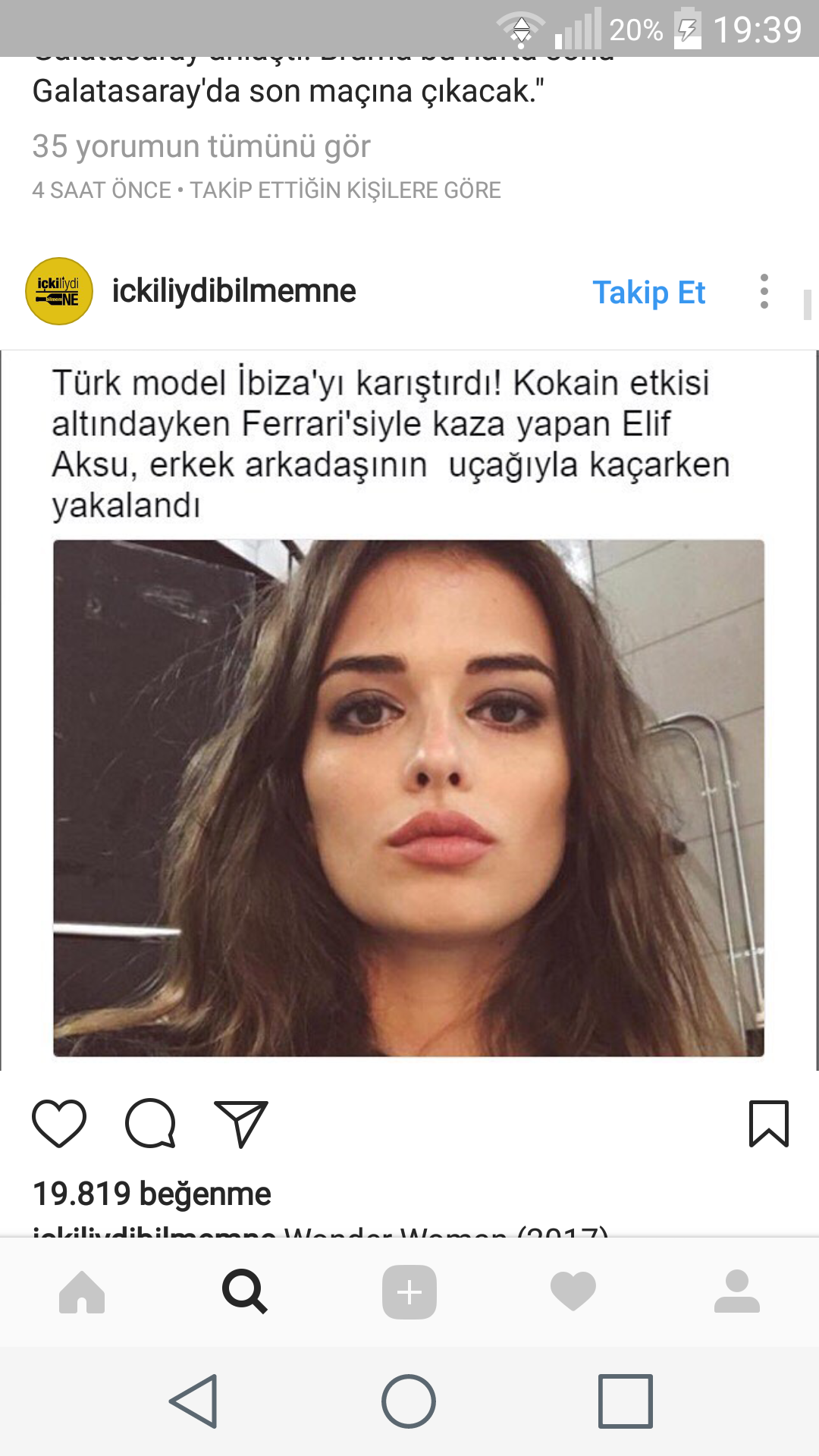Tap the ickiliydibilmemne profile picture
This screenshot has height=1456, width=819.
pos(59,291)
